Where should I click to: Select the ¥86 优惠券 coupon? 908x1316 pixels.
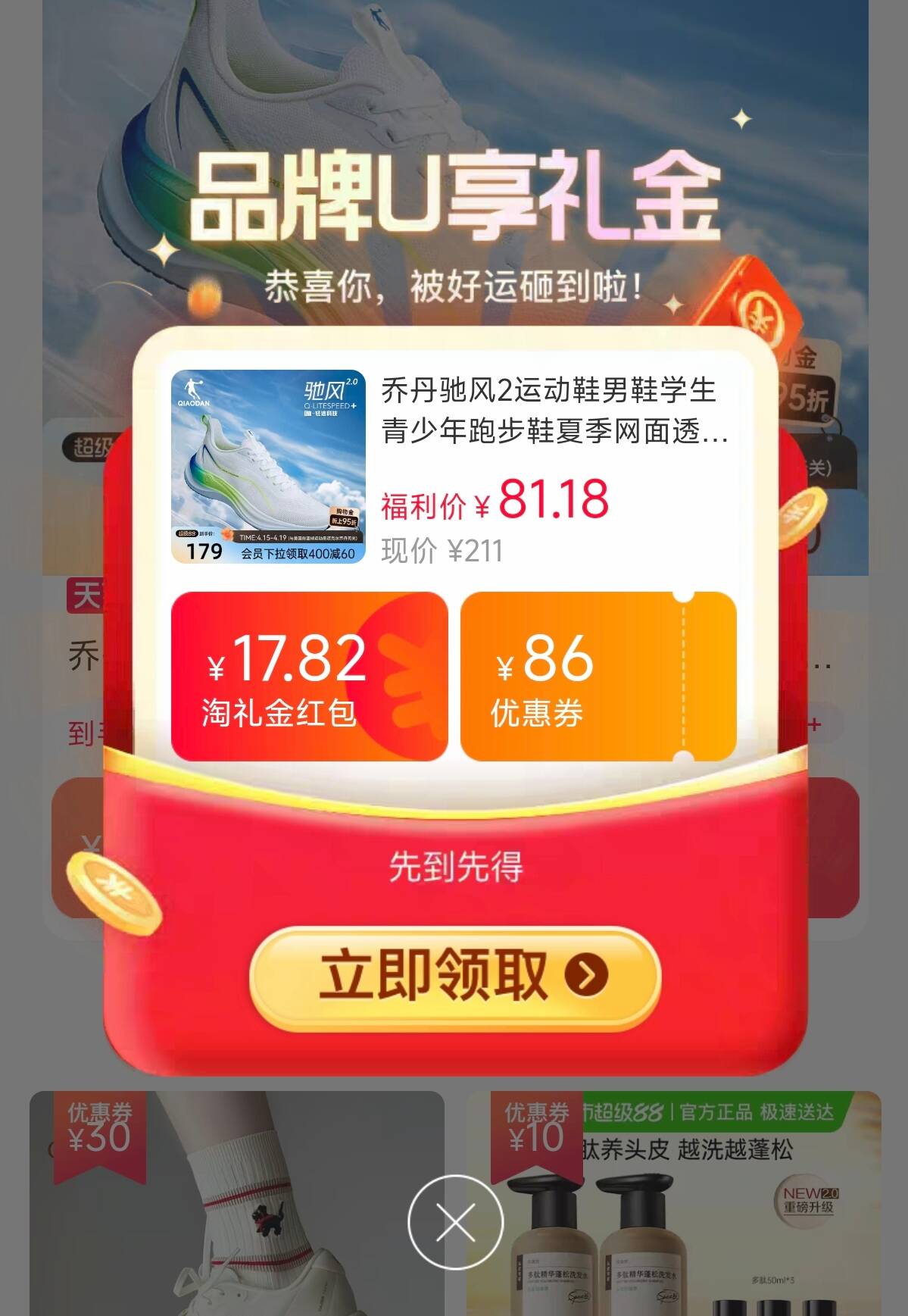(x=598, y=677)
